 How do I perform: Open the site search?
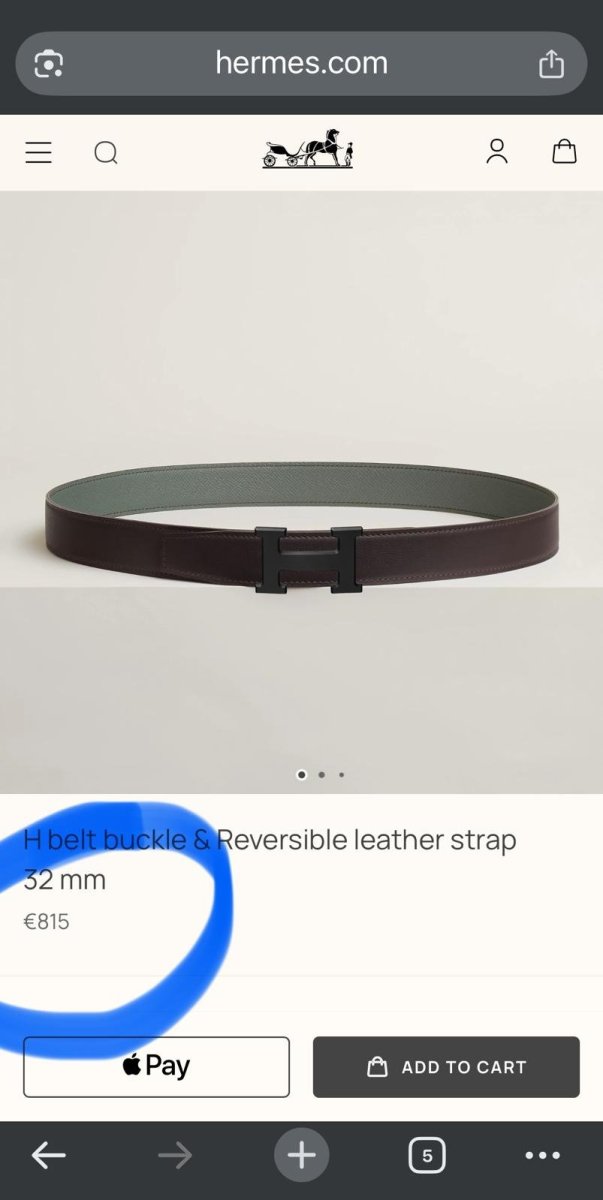point(106,152)
